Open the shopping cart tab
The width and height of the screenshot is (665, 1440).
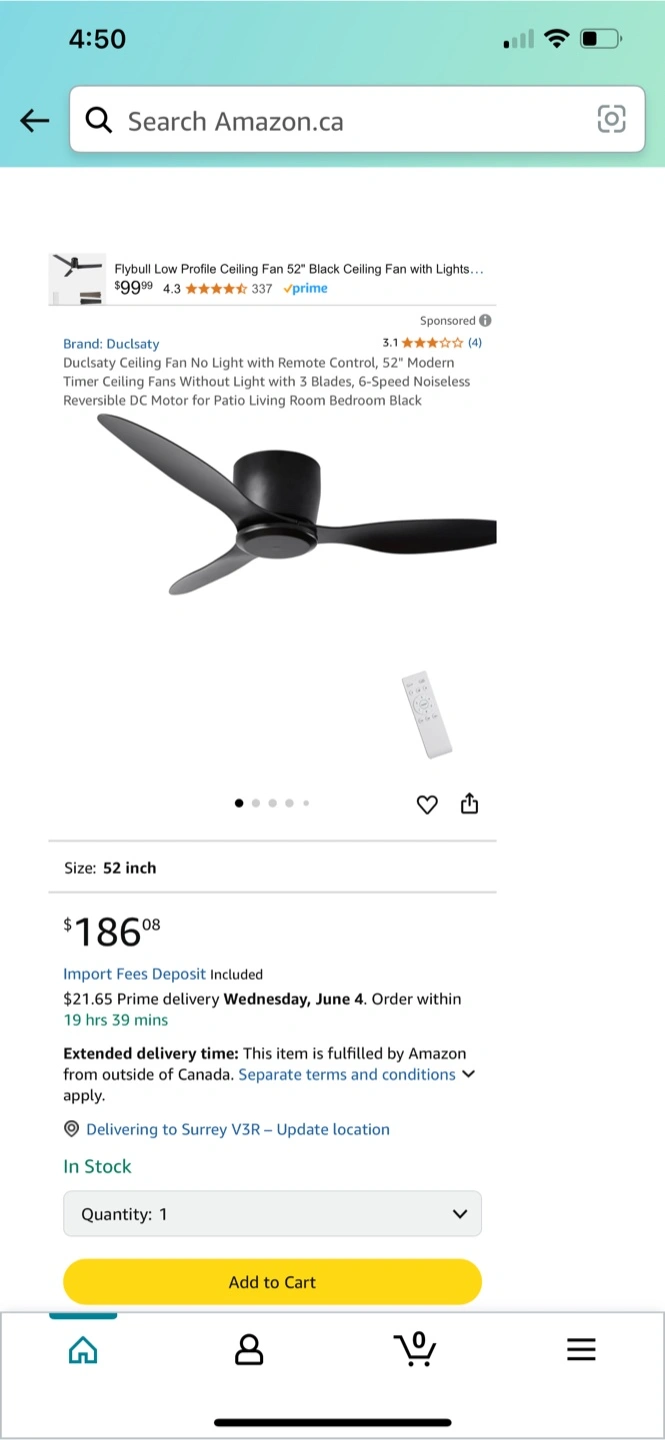coord(415,1349)
